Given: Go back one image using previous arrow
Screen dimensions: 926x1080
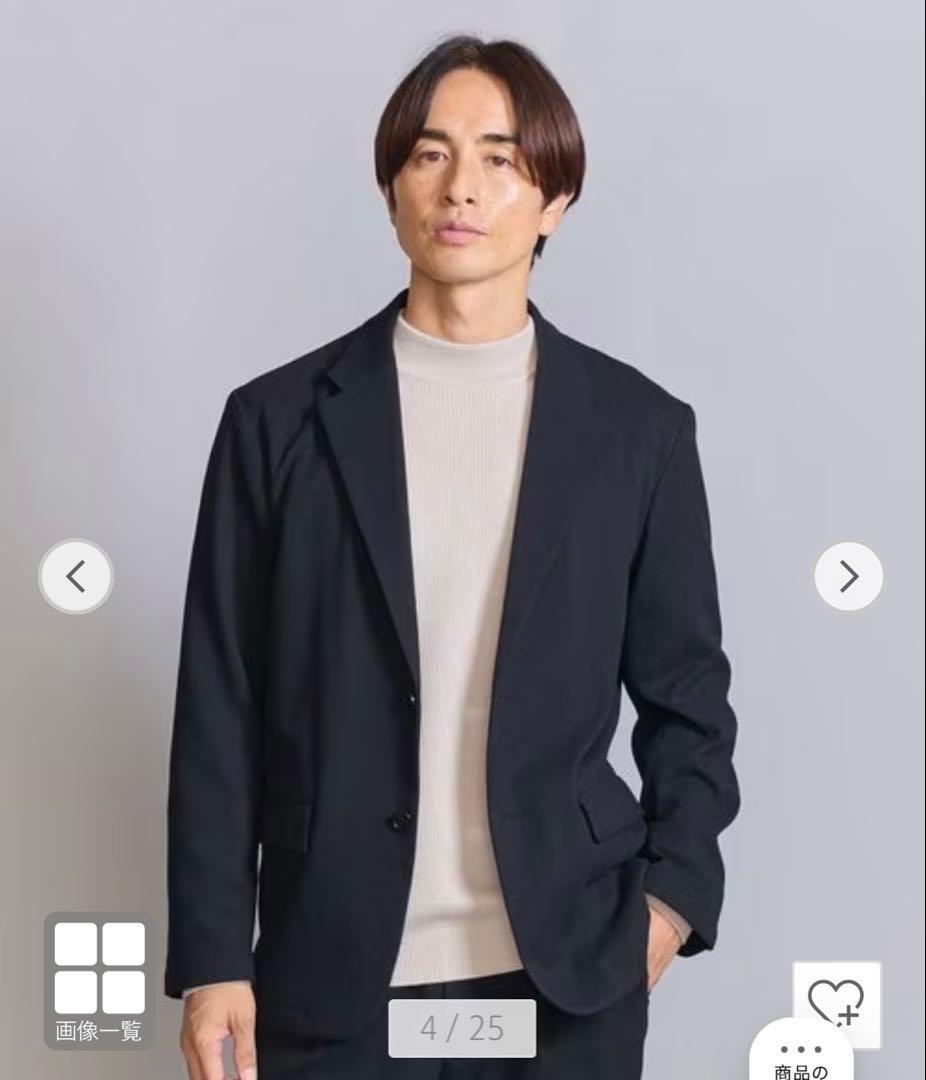Looking at the screenshot, I should [x=75, y=575].
